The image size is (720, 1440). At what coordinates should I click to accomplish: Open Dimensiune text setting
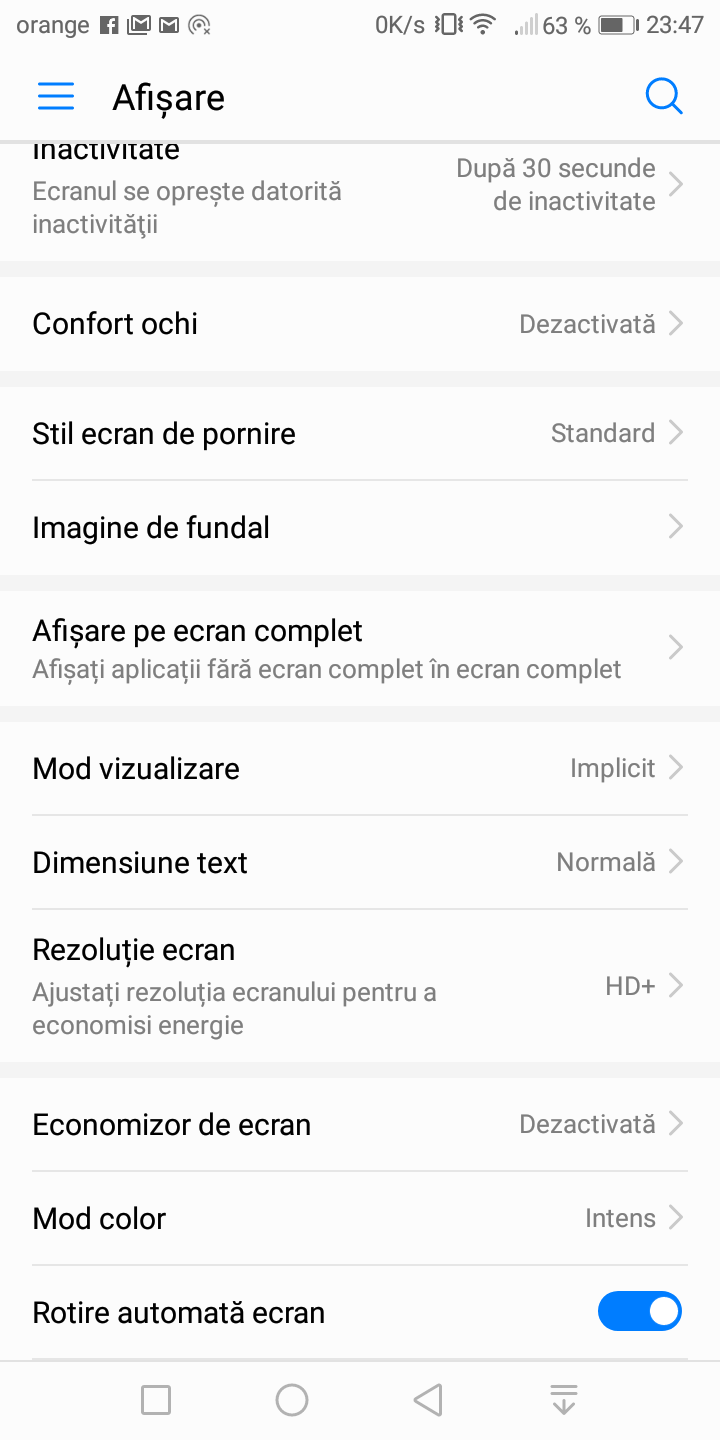click(x=360, y=863)
